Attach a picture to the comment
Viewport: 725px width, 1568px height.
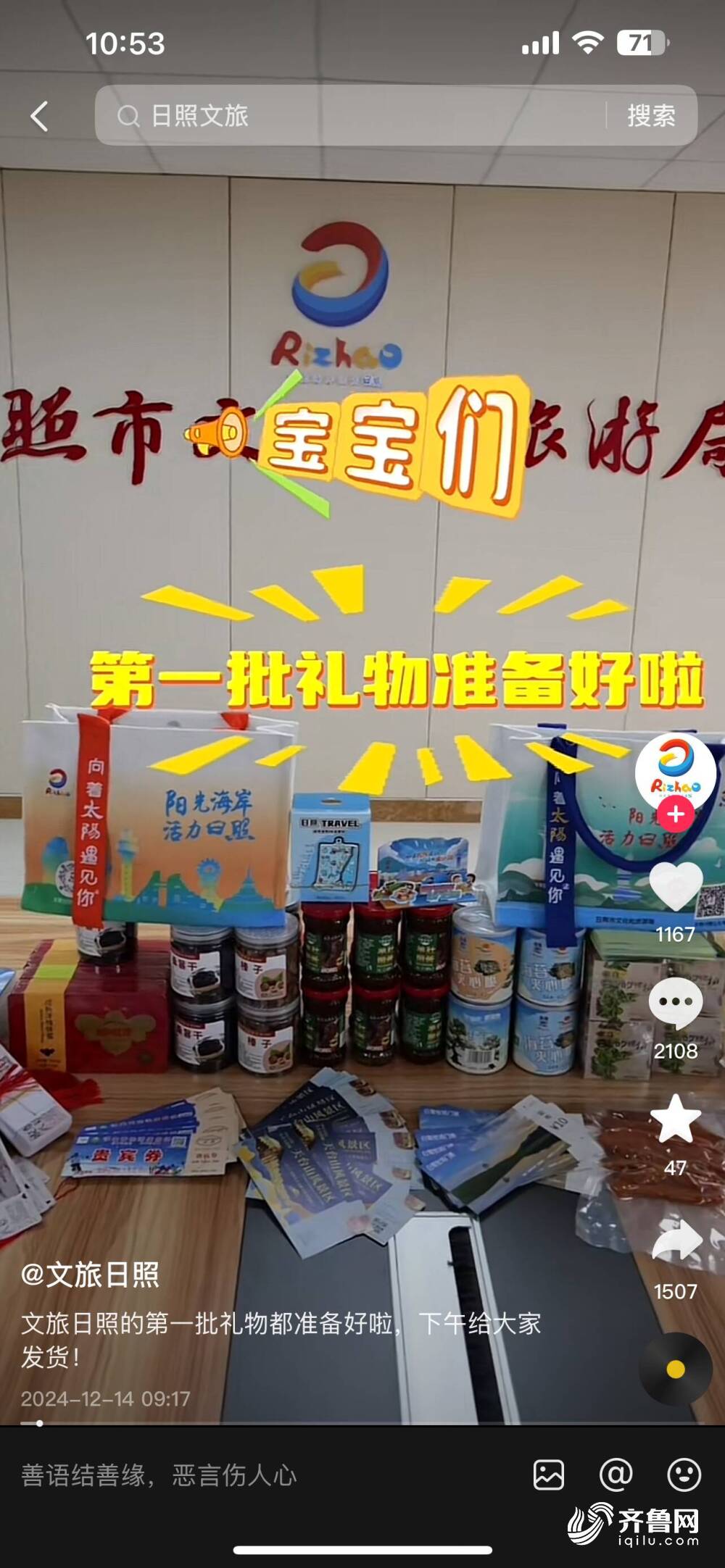click(x=549, y=1475)
